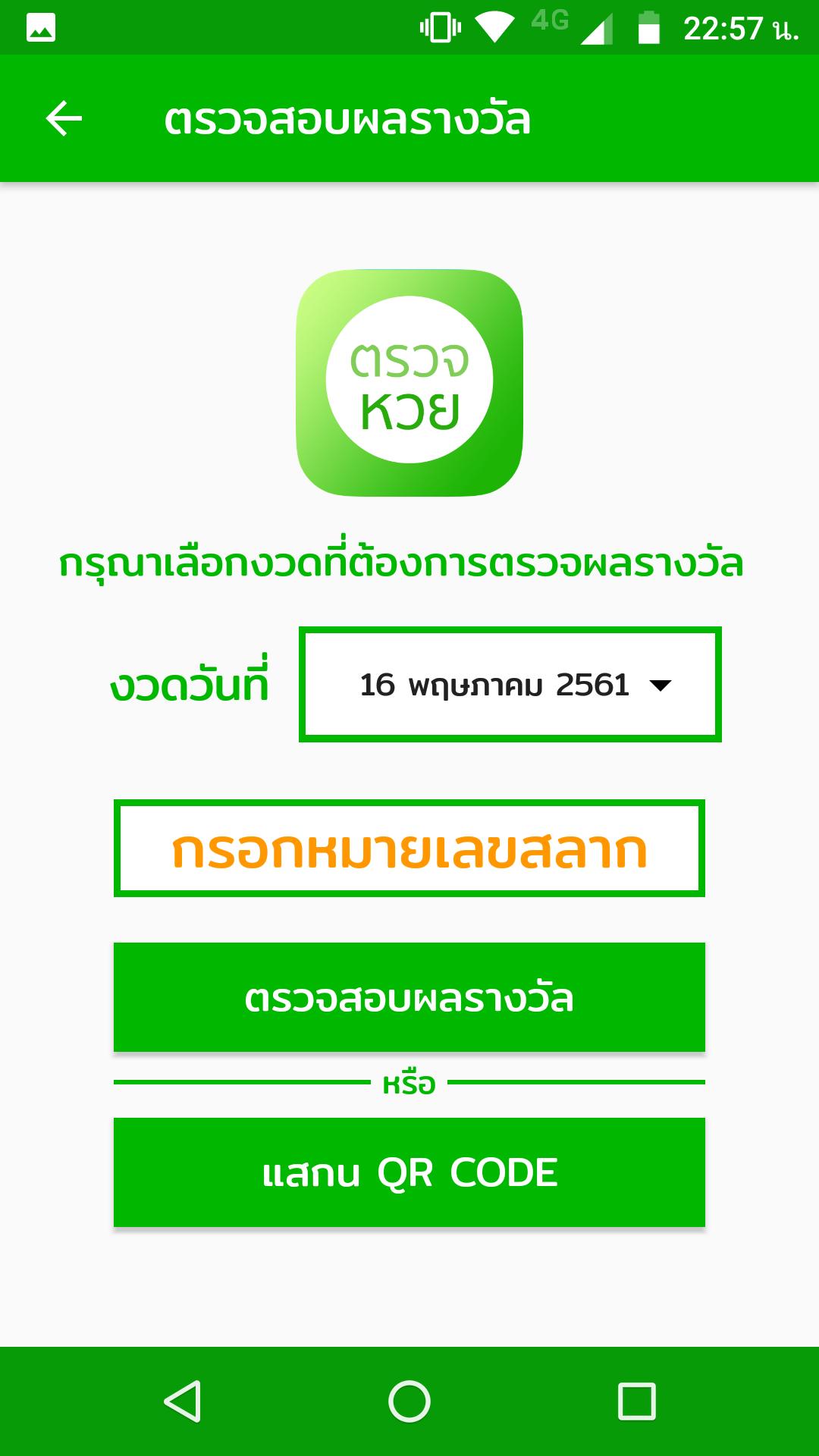819x1456 pixels.
Task: Go back using the app bar arrow
Action: click(x=64, y=119)
